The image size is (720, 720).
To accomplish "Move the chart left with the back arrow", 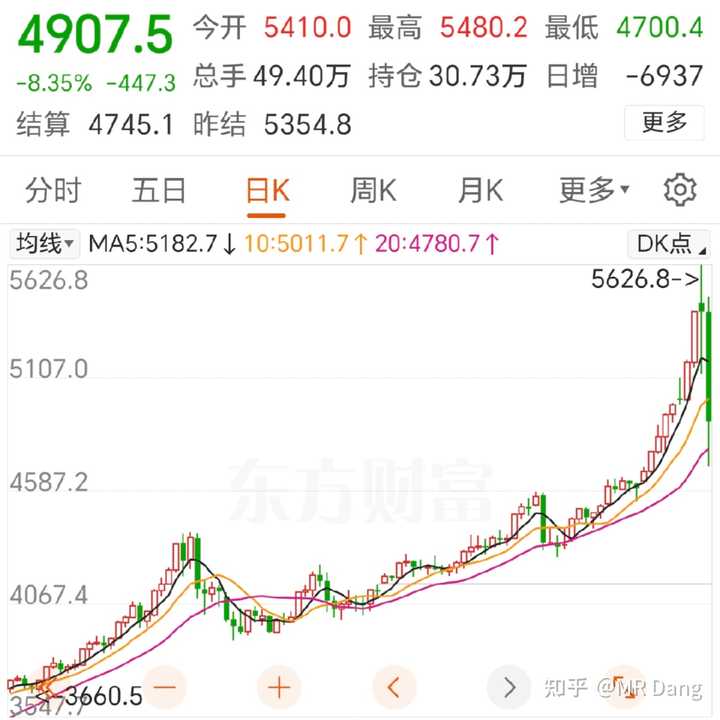I will [x=394, y=687].
